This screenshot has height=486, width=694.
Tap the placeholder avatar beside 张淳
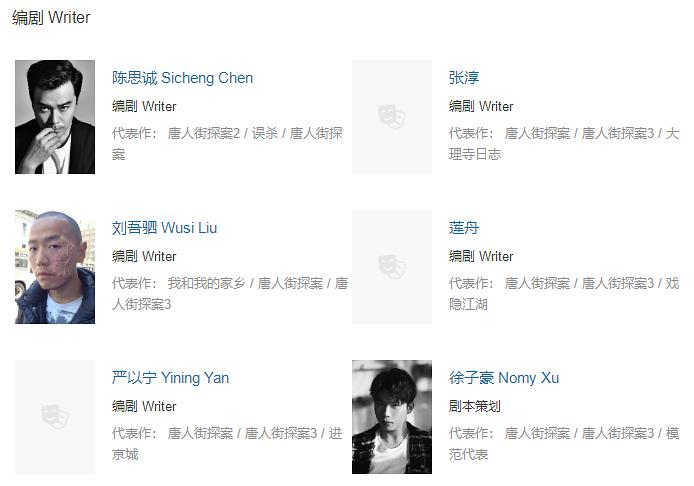click(392, 117)
